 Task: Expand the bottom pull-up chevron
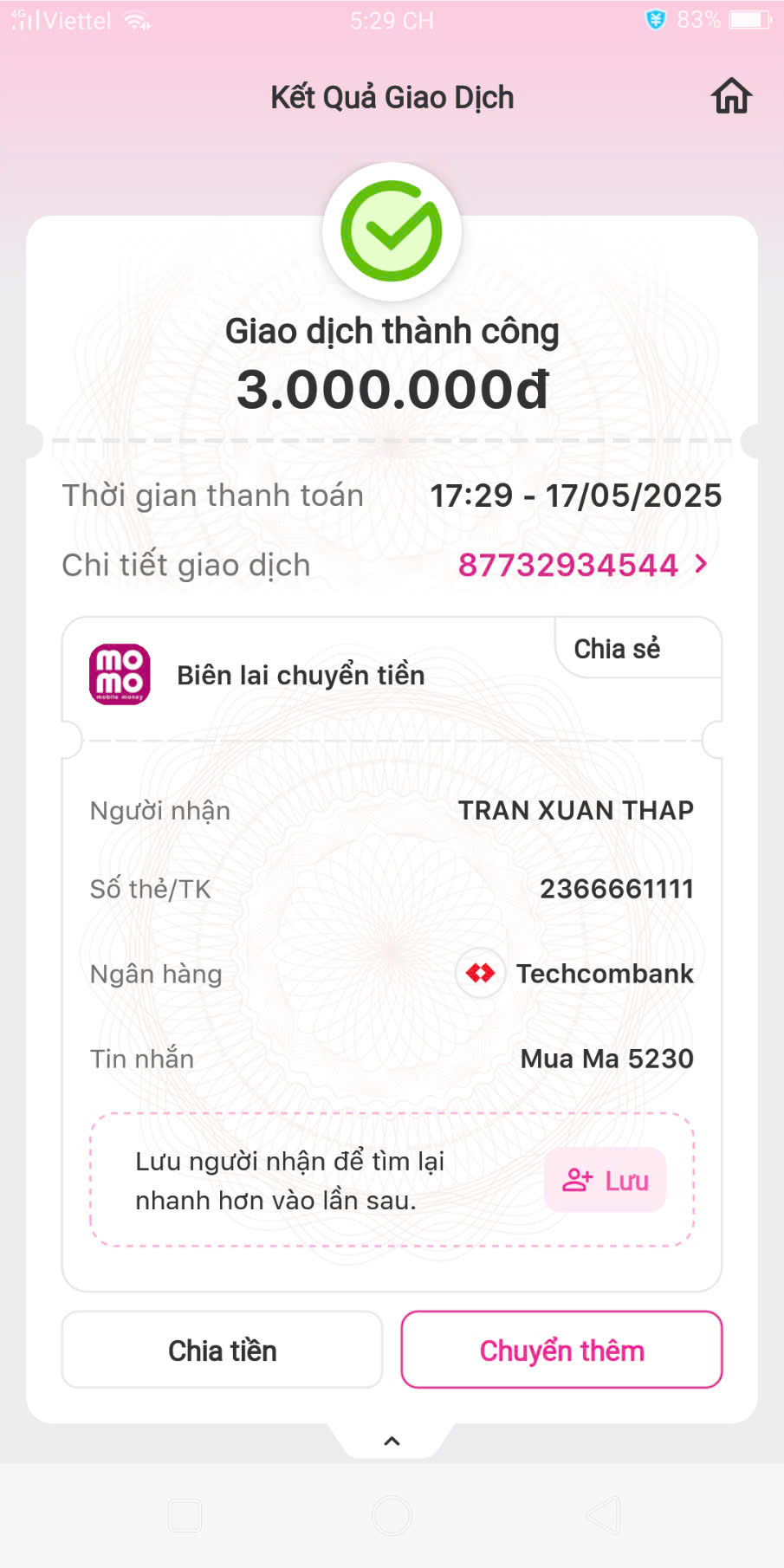392,1441
